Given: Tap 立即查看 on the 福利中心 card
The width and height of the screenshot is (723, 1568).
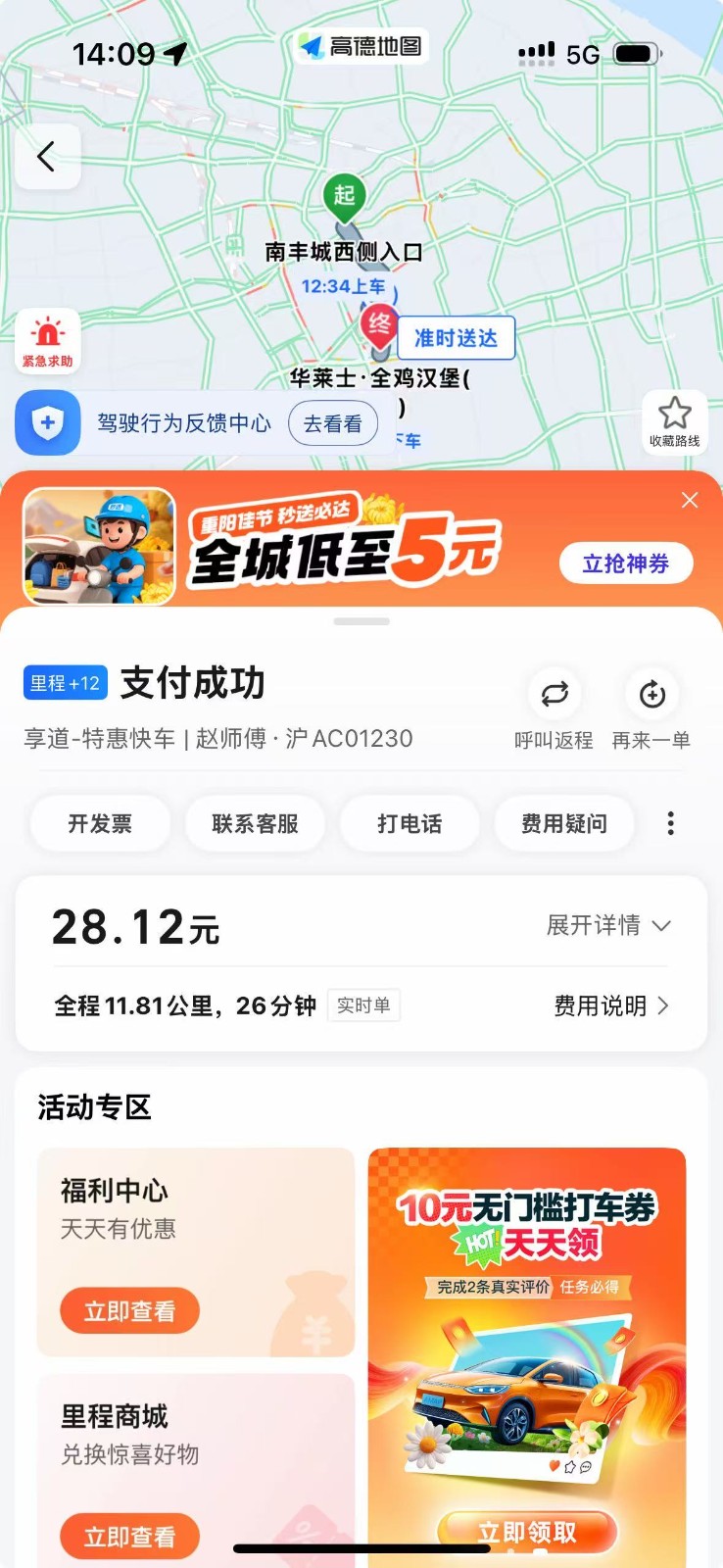Looking at the screenshot, I should pos(129,1311).
